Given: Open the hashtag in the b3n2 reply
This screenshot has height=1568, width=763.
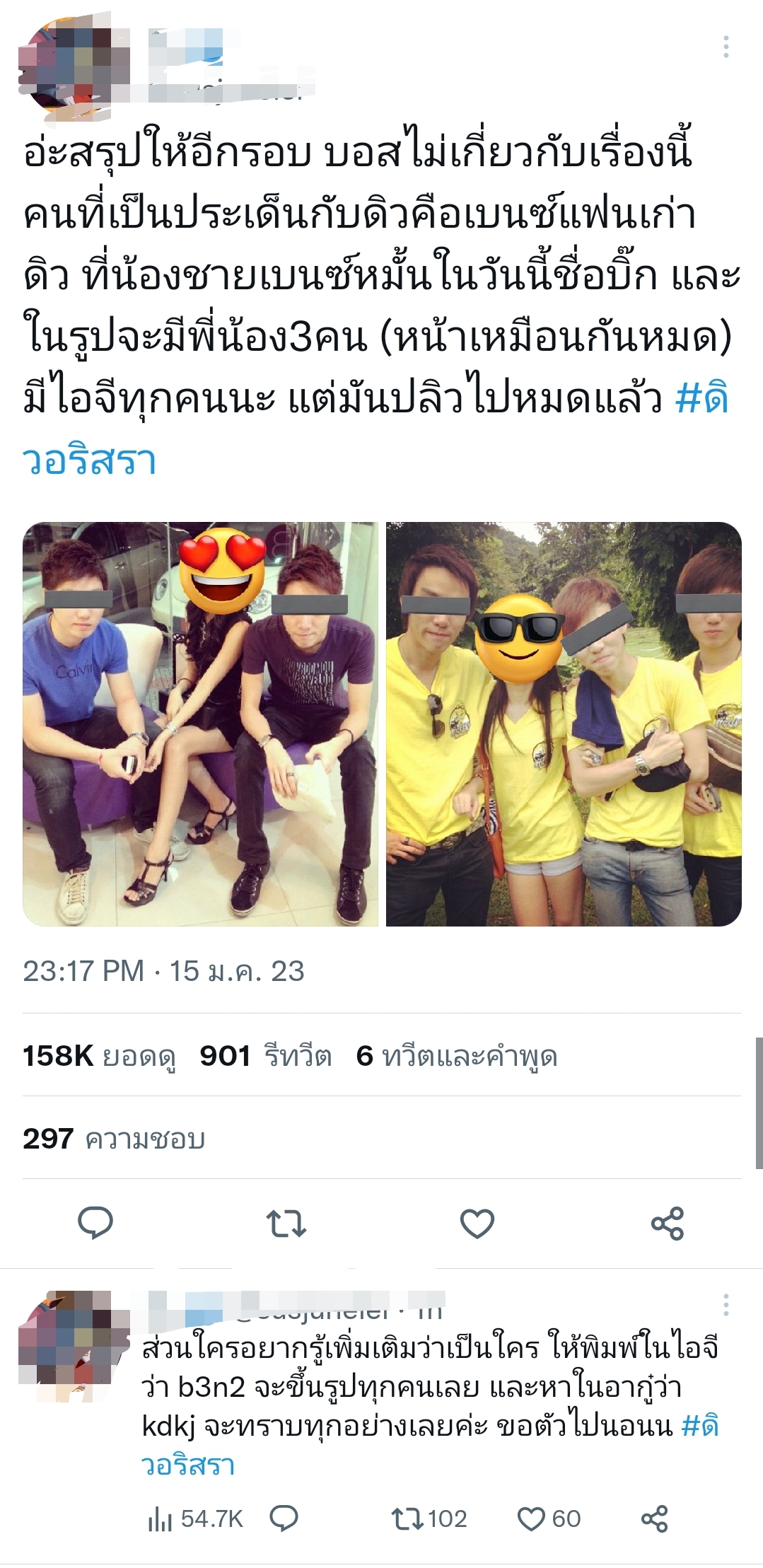Looking at the screenshot, I should click(x=188, y=1464).
